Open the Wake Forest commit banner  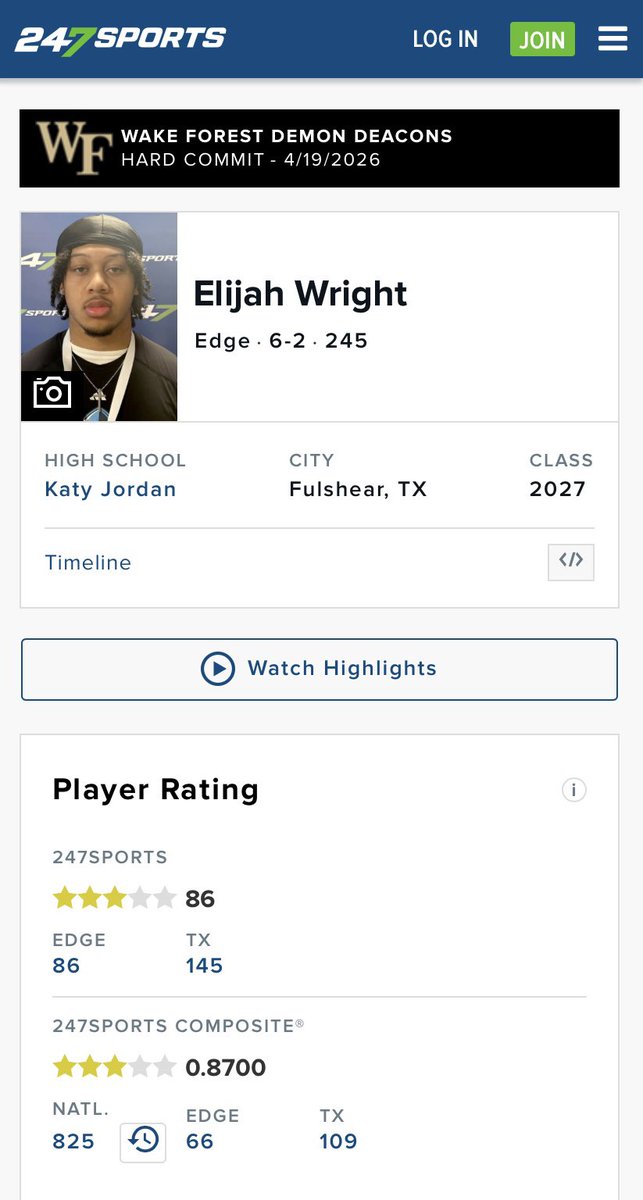tap(320, 148)
